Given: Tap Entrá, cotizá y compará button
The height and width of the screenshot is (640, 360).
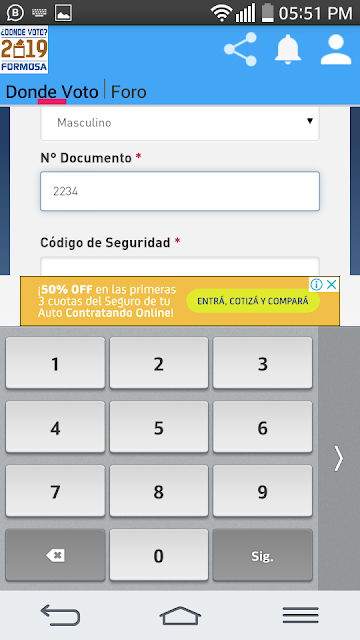Looking at the screenshot, I should point(253,301).
